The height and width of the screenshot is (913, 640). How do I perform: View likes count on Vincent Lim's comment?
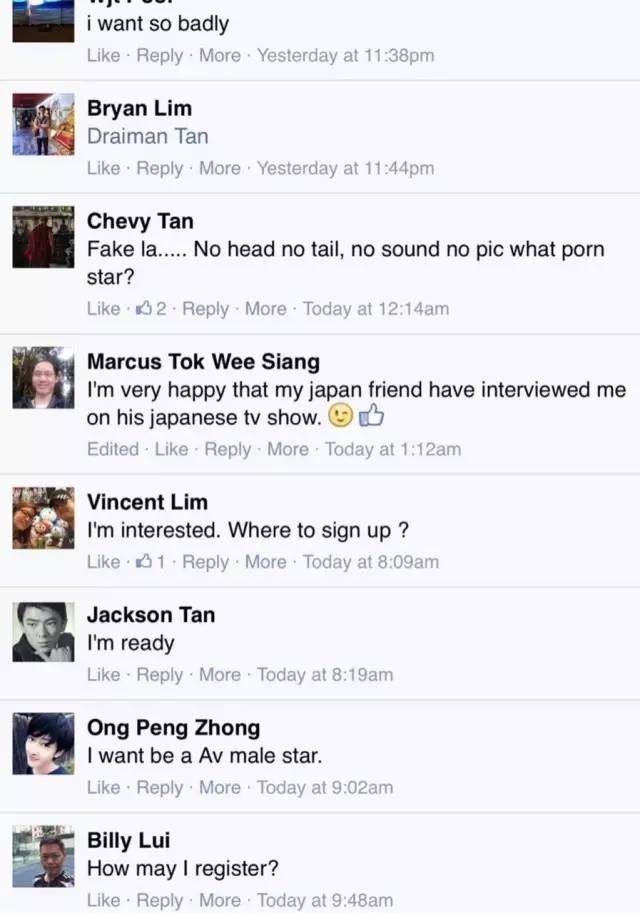pyautogui.click(x=152, y=562)
